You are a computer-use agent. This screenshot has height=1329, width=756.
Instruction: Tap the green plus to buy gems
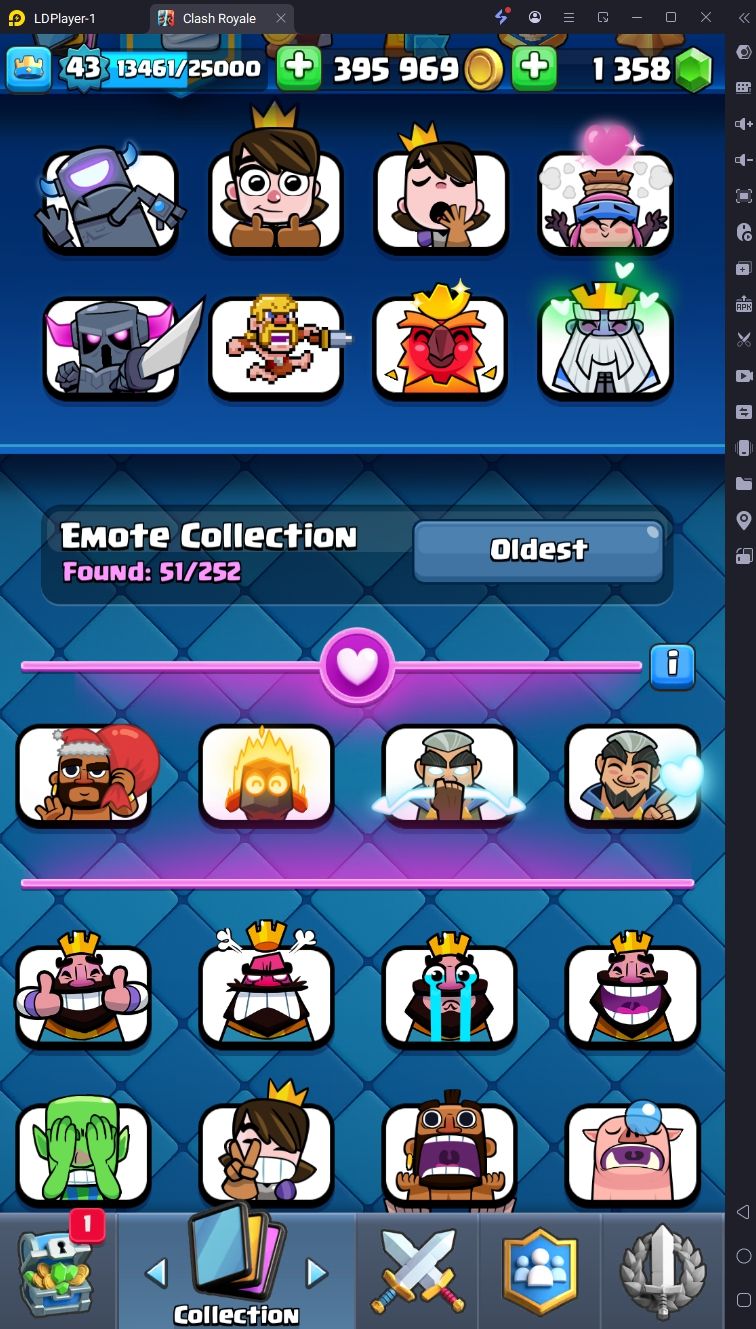tap(534, 68)
